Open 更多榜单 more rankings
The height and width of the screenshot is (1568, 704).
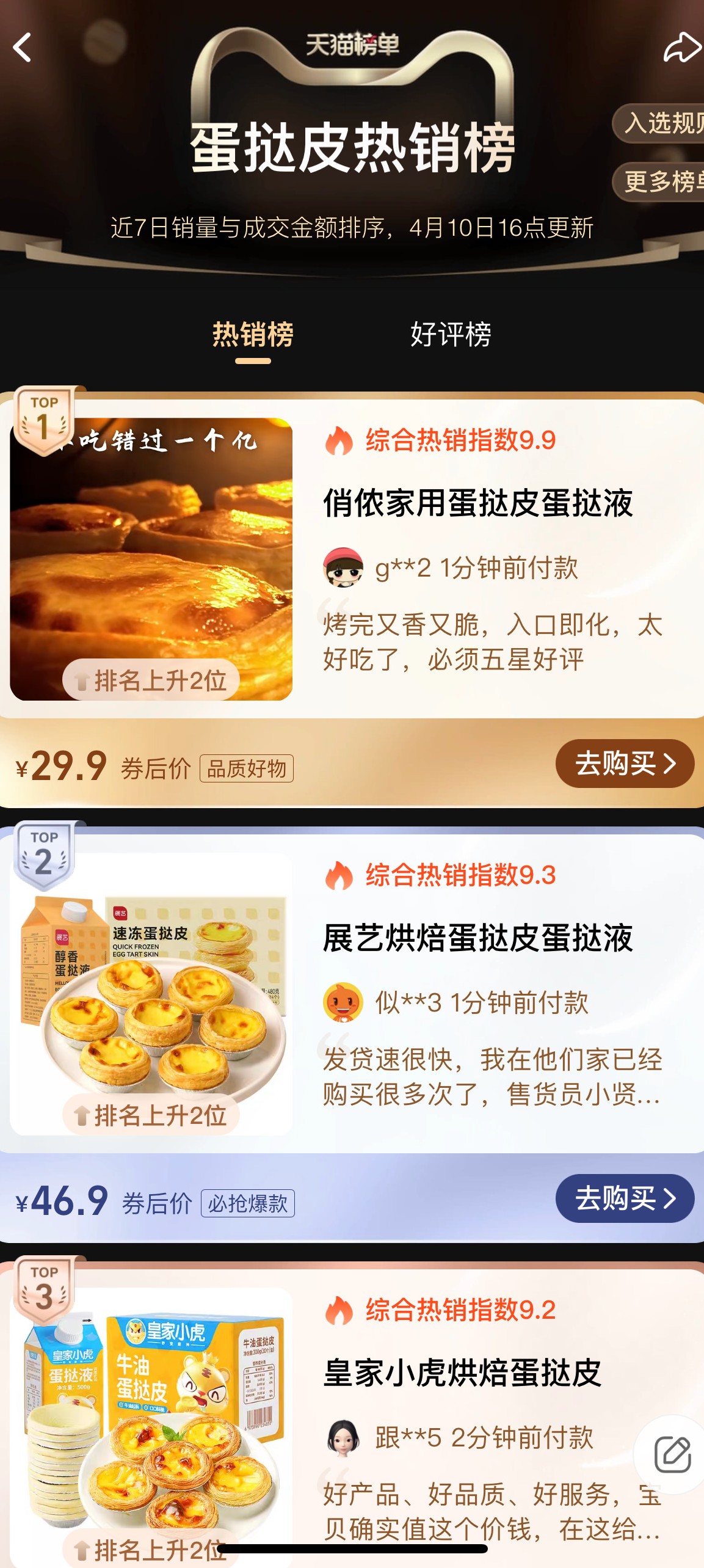pyautogui.click(x=662, y=181)
